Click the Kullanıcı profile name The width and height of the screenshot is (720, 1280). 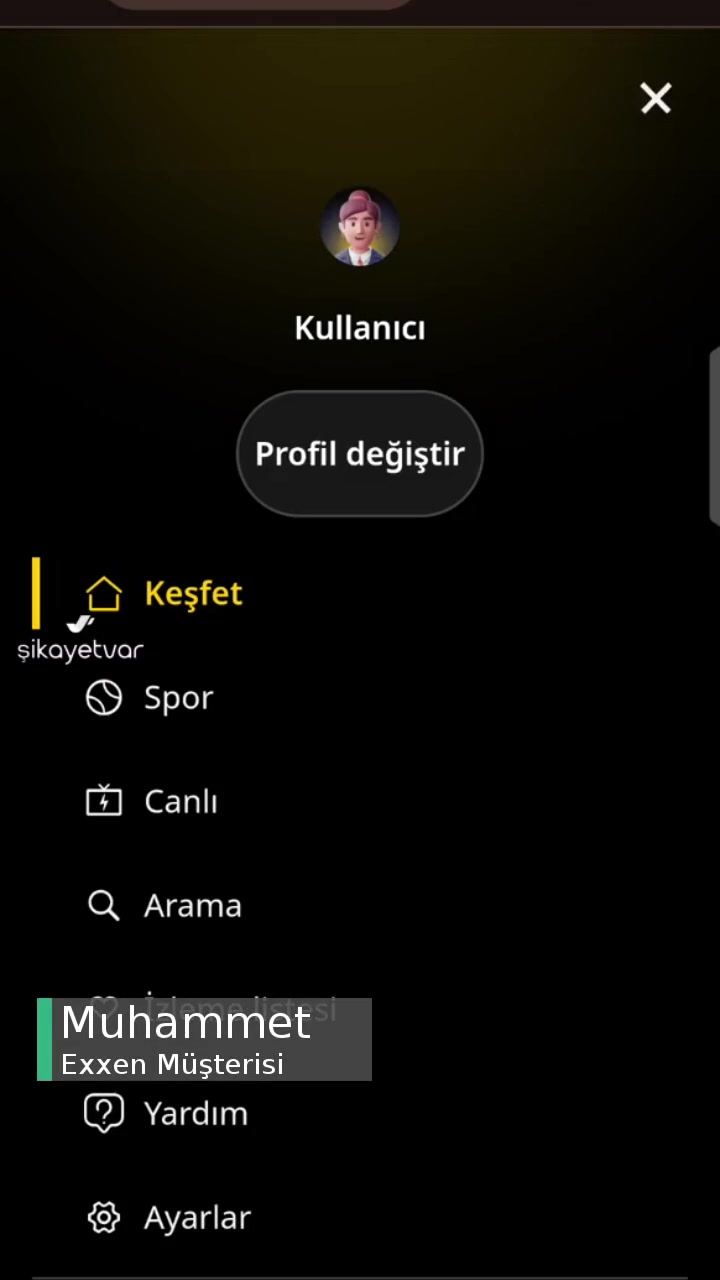pos(360,328)
